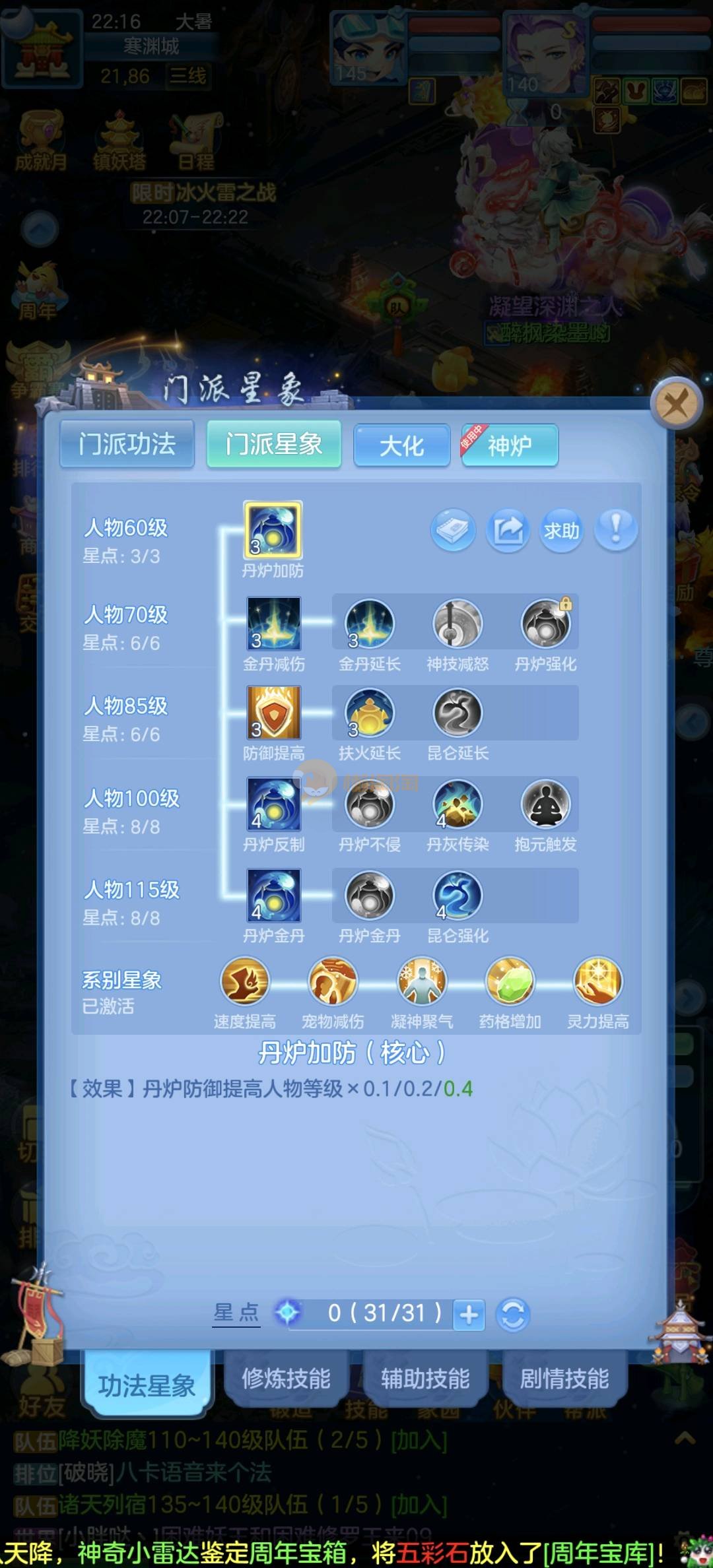Viewport: 713px width, 1568px height.
Task: Close the 门派星象 panel
Action: click(675, 403)
